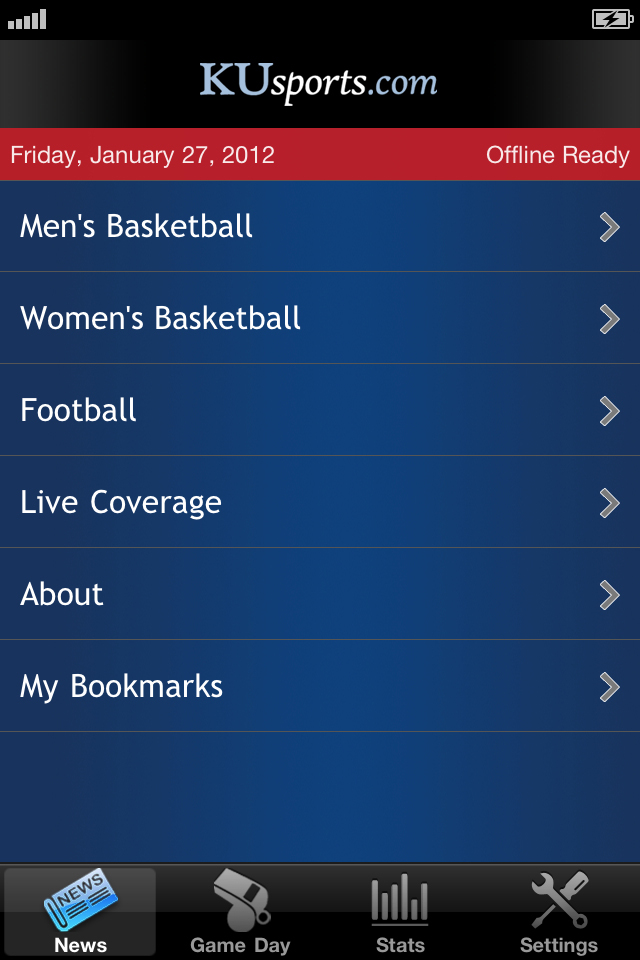Switch to the Stats tab
Viewport: 640px width, 960px height.
(400, 912)
